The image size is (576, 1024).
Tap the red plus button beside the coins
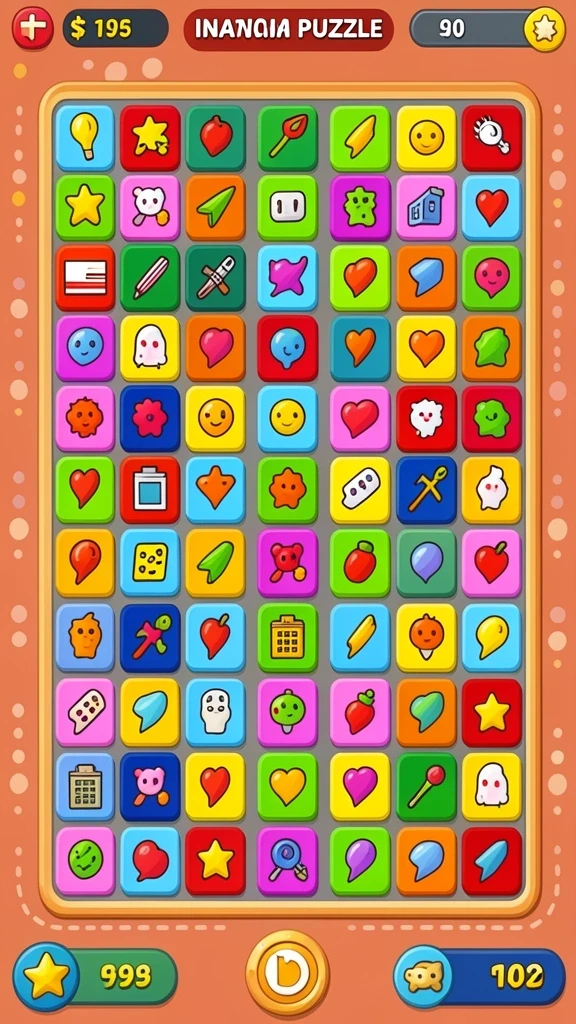[x=32, y=27]
